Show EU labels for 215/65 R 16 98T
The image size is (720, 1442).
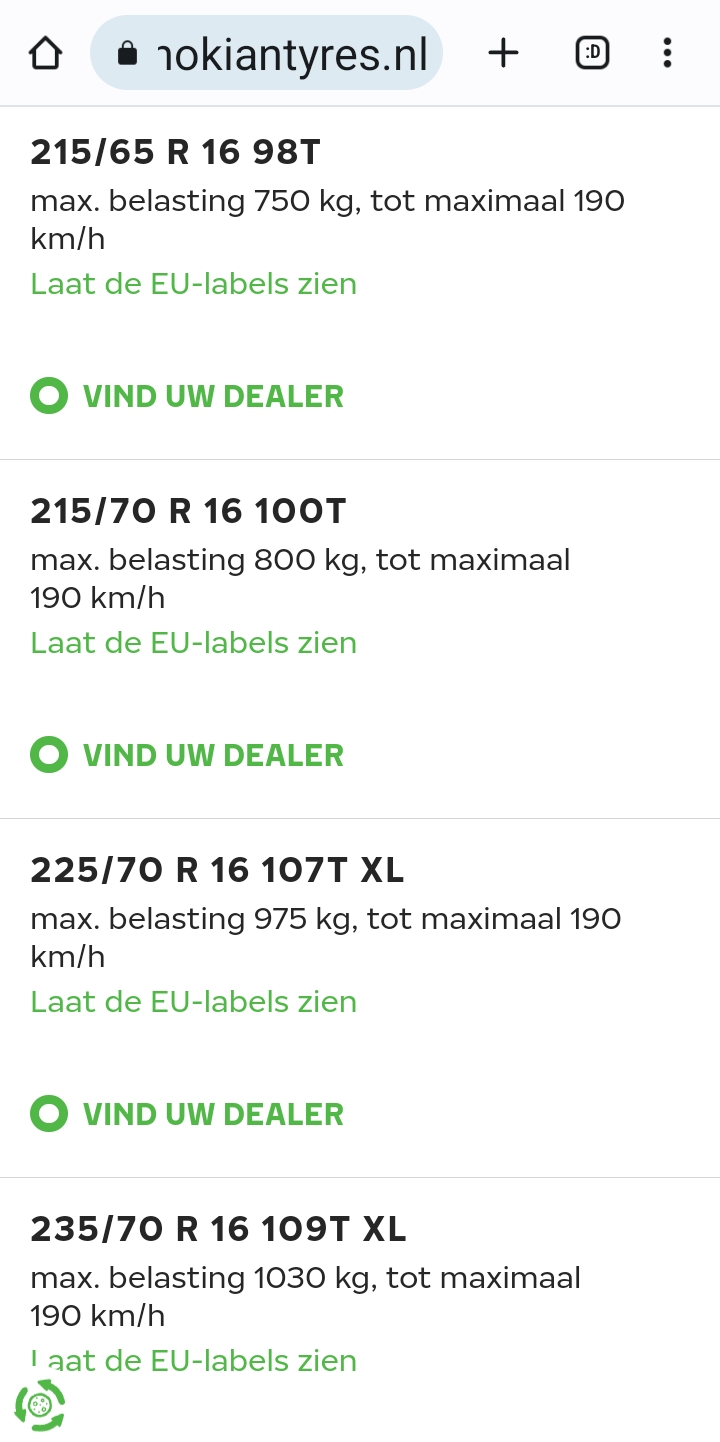coord(193,284)
